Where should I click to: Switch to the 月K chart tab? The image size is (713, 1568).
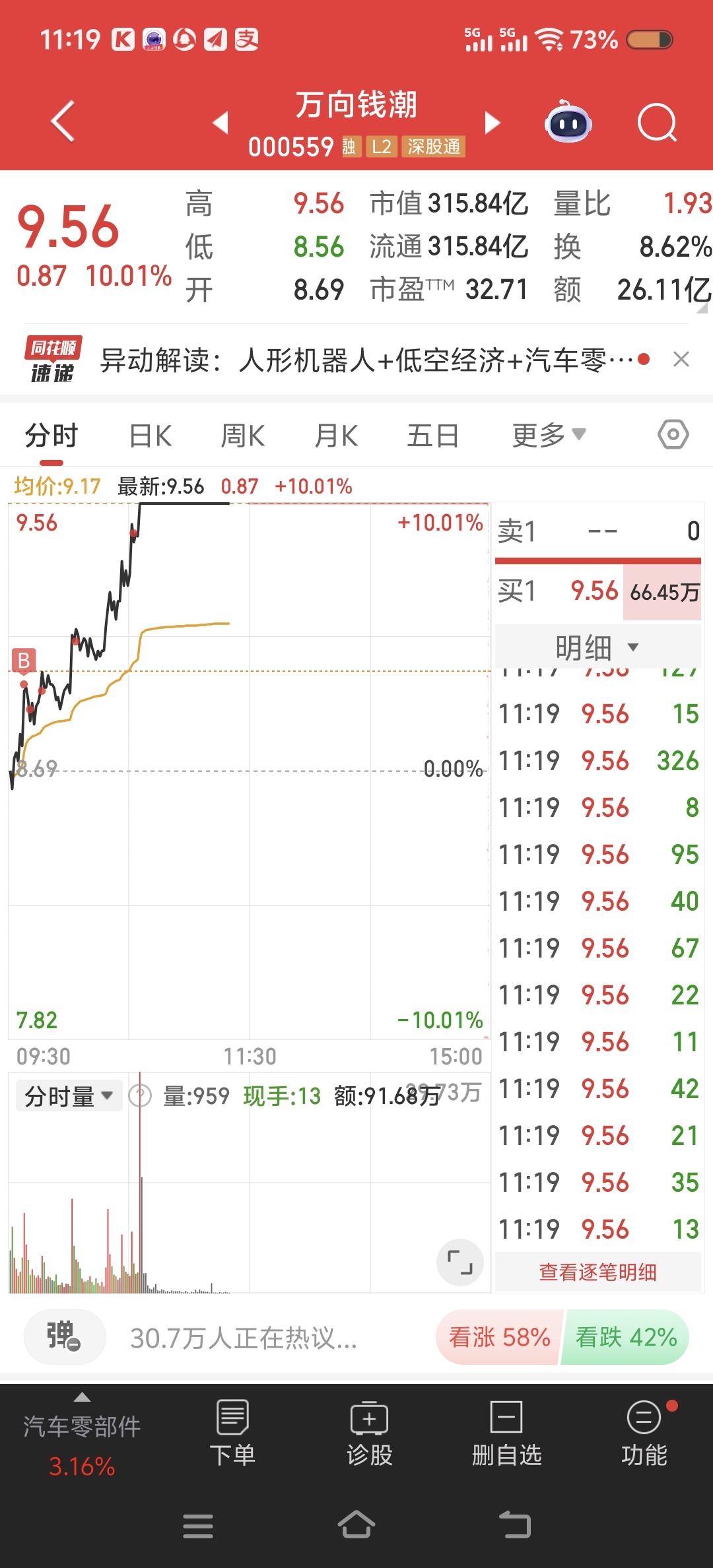click(x=337, y=436)
